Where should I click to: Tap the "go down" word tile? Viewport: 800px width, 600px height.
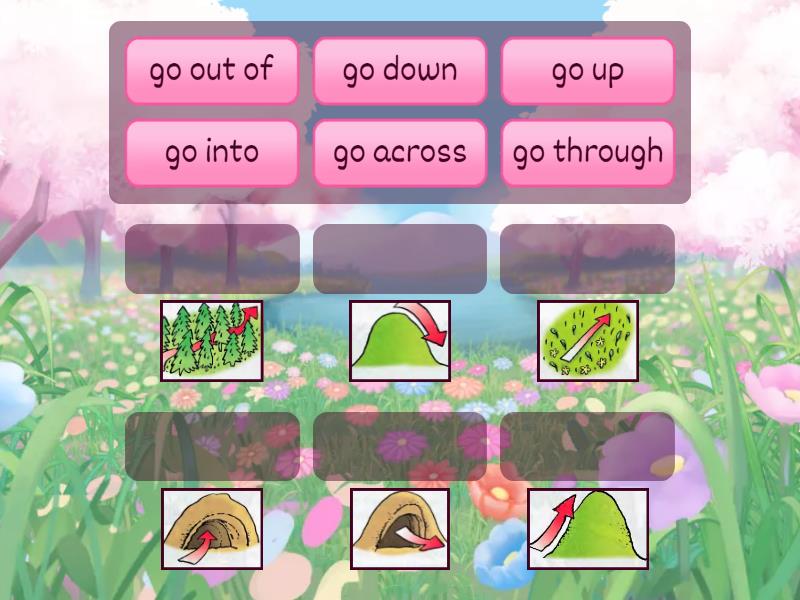pos(400,71)
